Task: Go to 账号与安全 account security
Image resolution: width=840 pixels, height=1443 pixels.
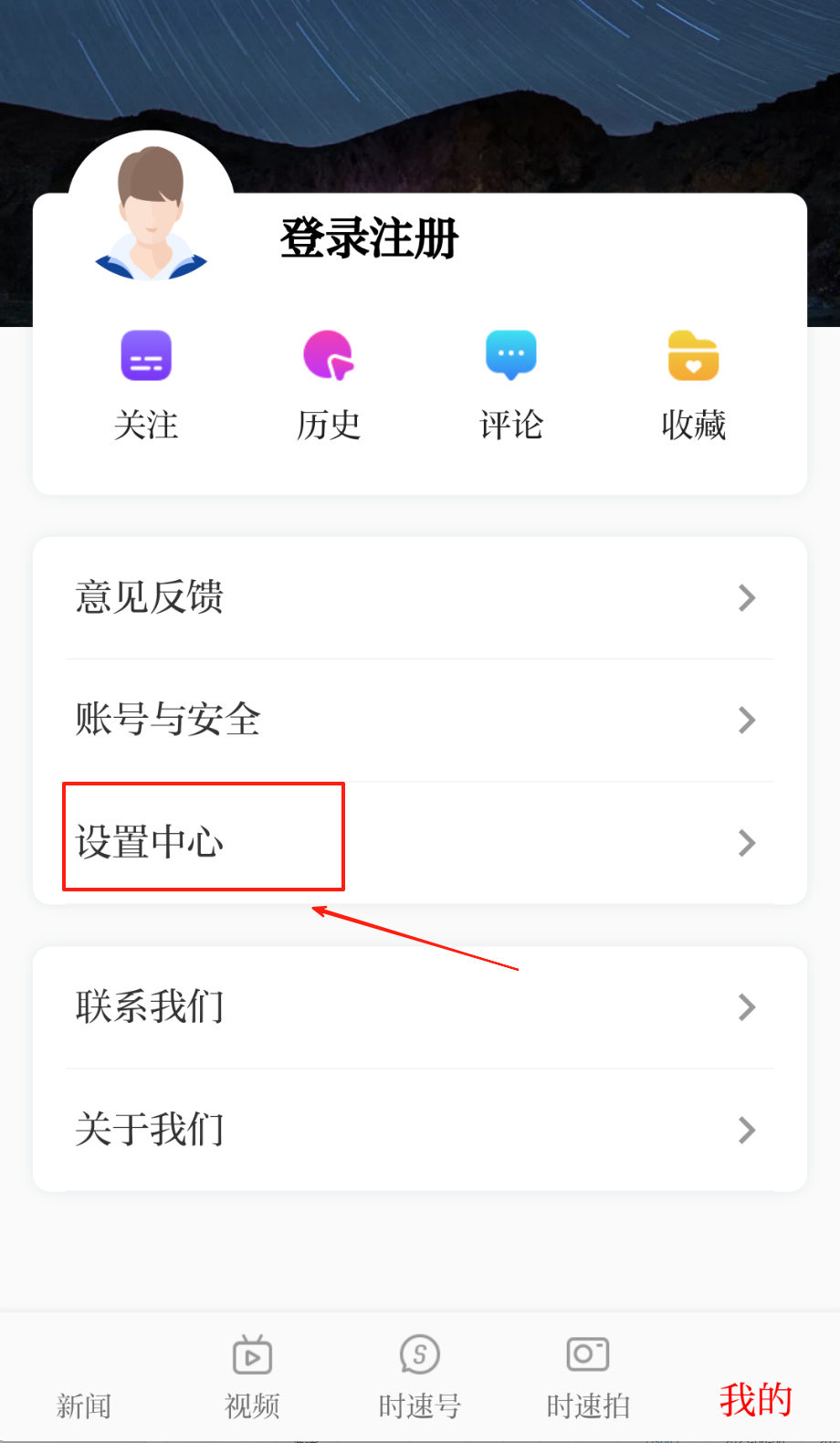Action: [x=420, y=720]
